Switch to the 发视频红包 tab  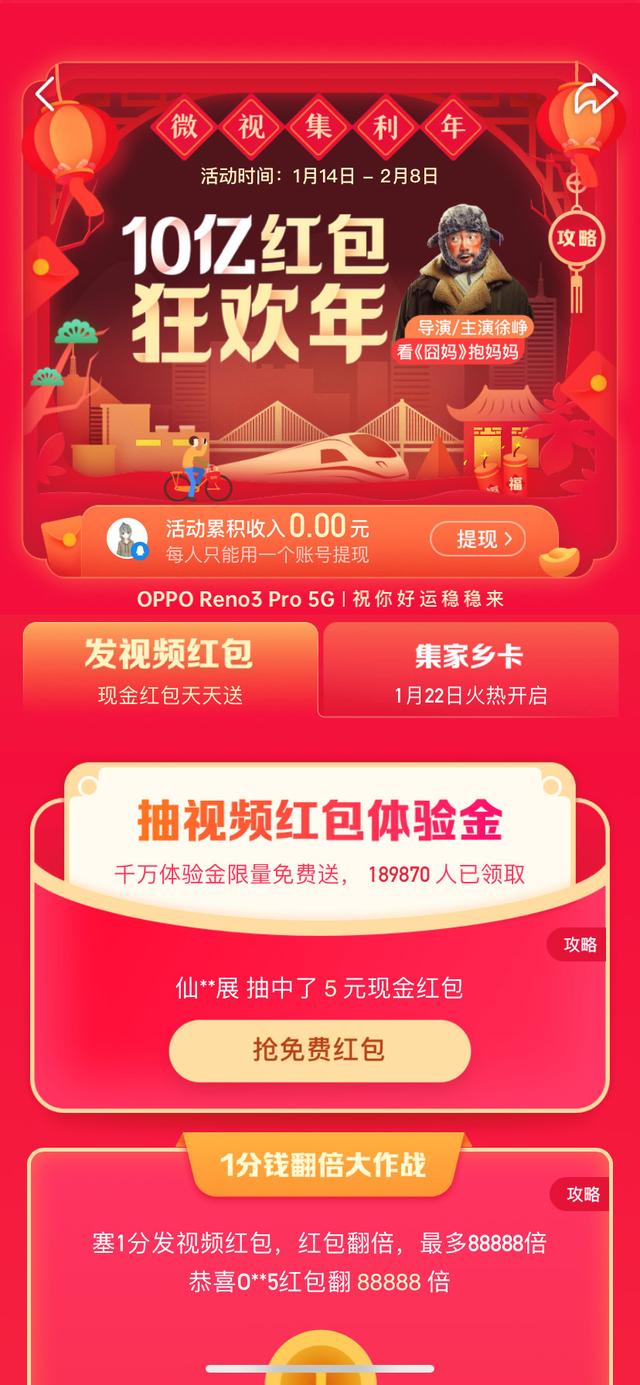pyautogui.click(x=170, y=669)
